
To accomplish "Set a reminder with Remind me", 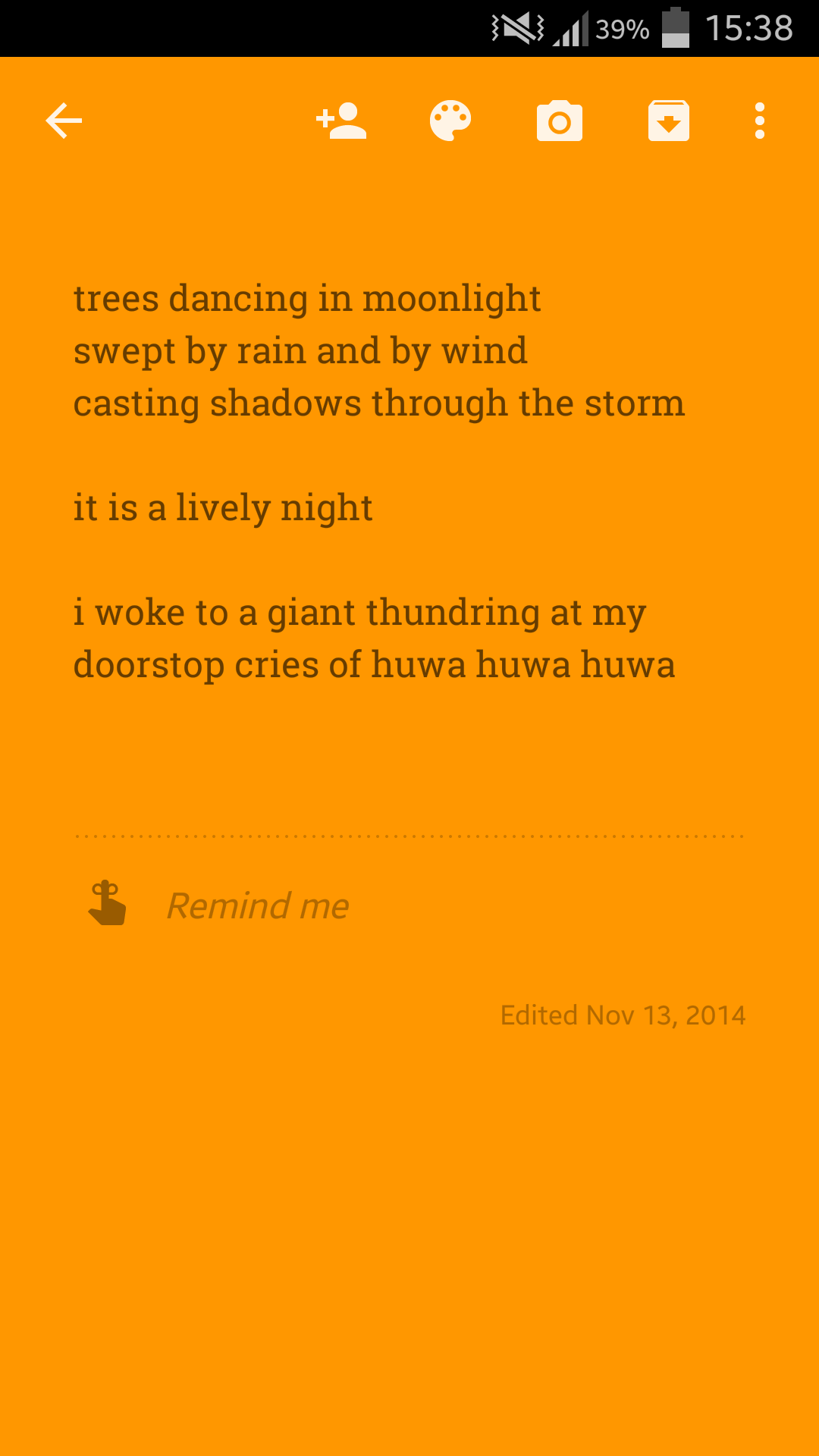I will pyautogui.click(x=258, y=905).
